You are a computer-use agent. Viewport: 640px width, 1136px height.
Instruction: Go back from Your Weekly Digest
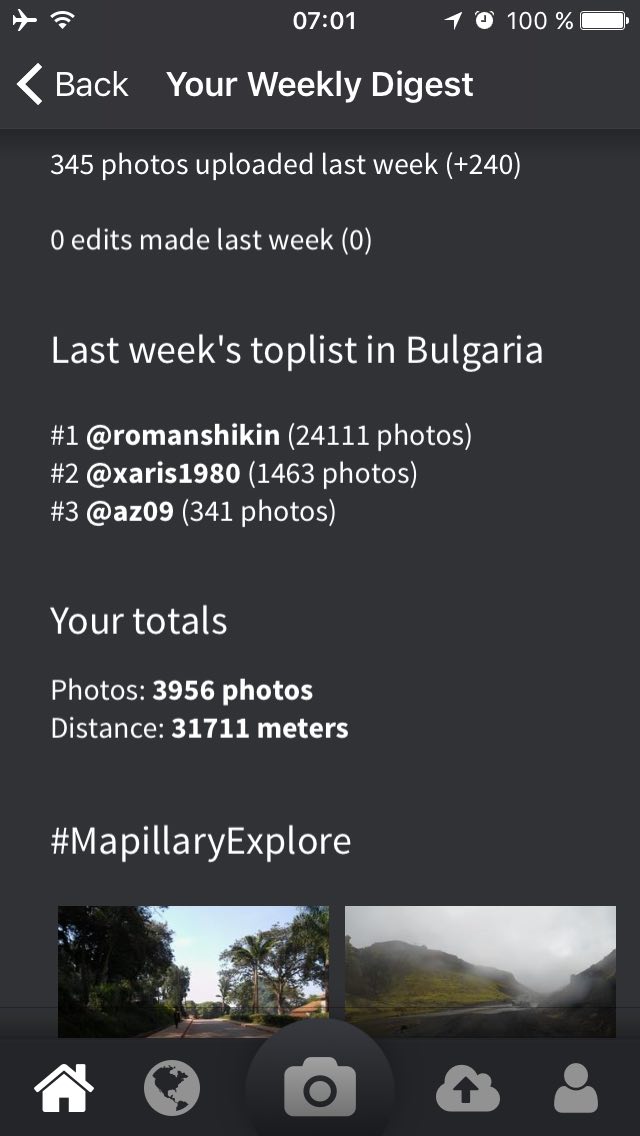(x=72, y=85)
